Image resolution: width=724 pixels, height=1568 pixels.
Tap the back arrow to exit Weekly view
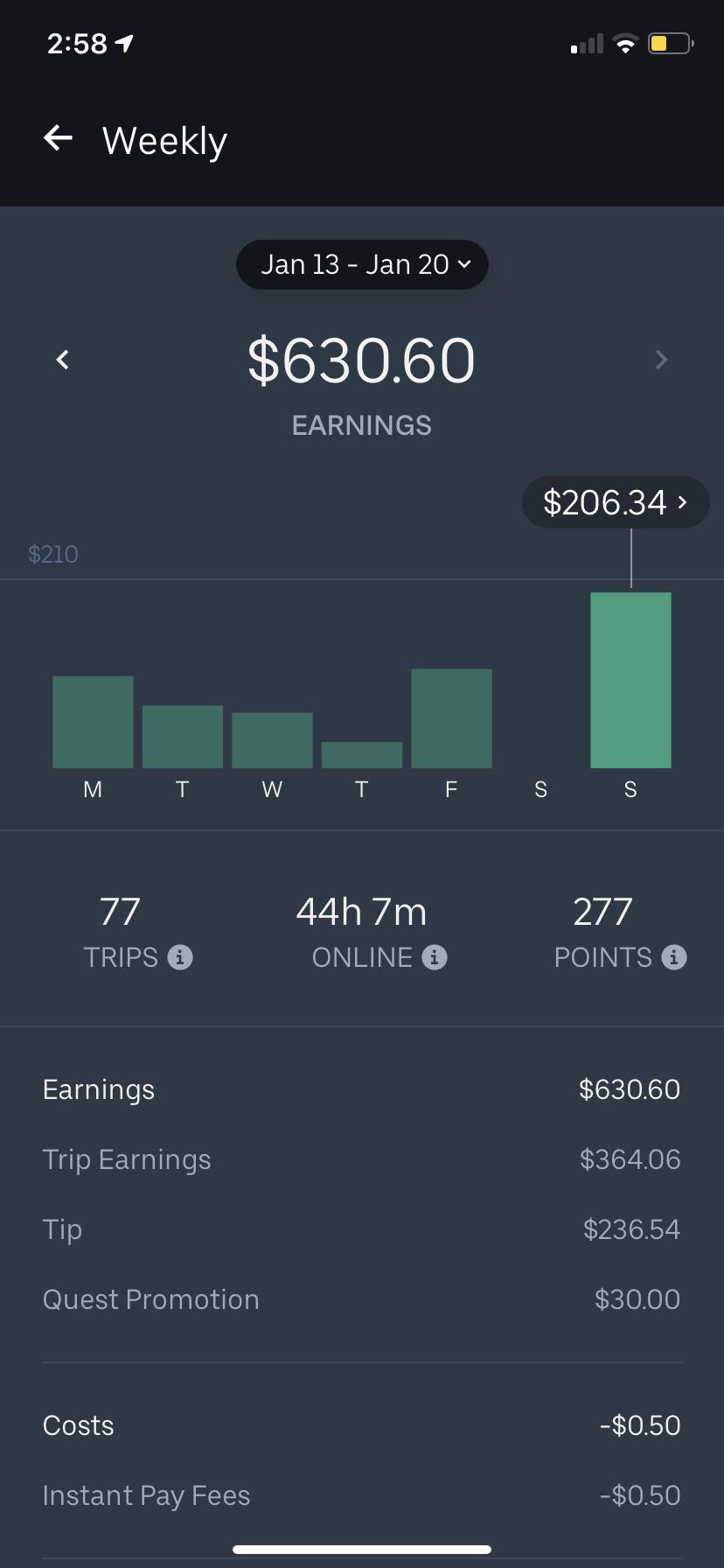point(58,138)
